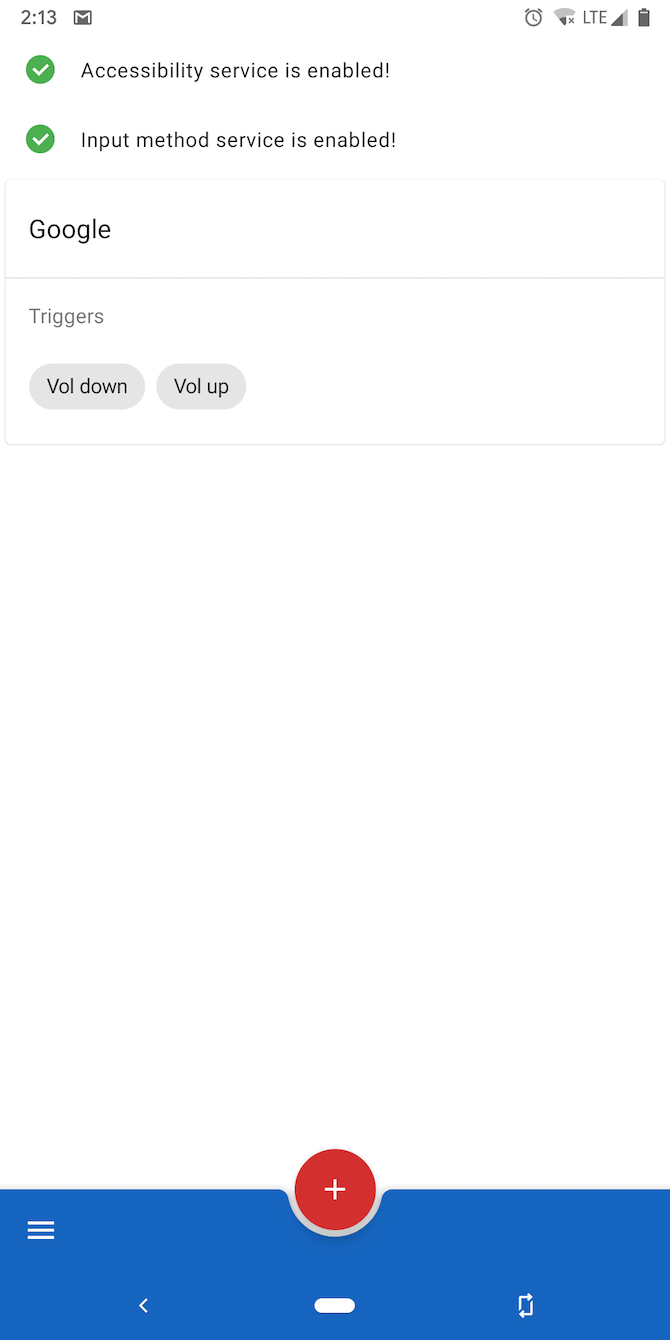This screenshot has height=1340, width=670.
Task: Add a new keymap with plus button
Action: 335,1189
